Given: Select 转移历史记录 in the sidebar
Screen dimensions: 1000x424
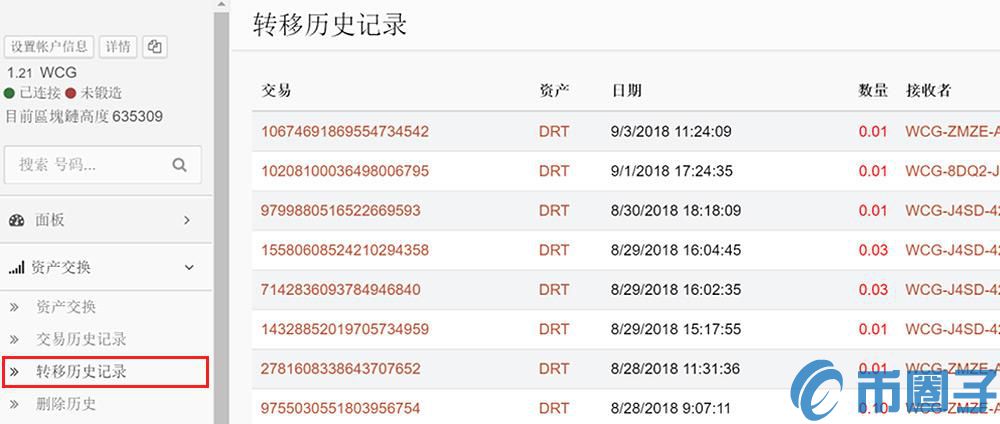Looking at the screenshot, I should 81,372.
